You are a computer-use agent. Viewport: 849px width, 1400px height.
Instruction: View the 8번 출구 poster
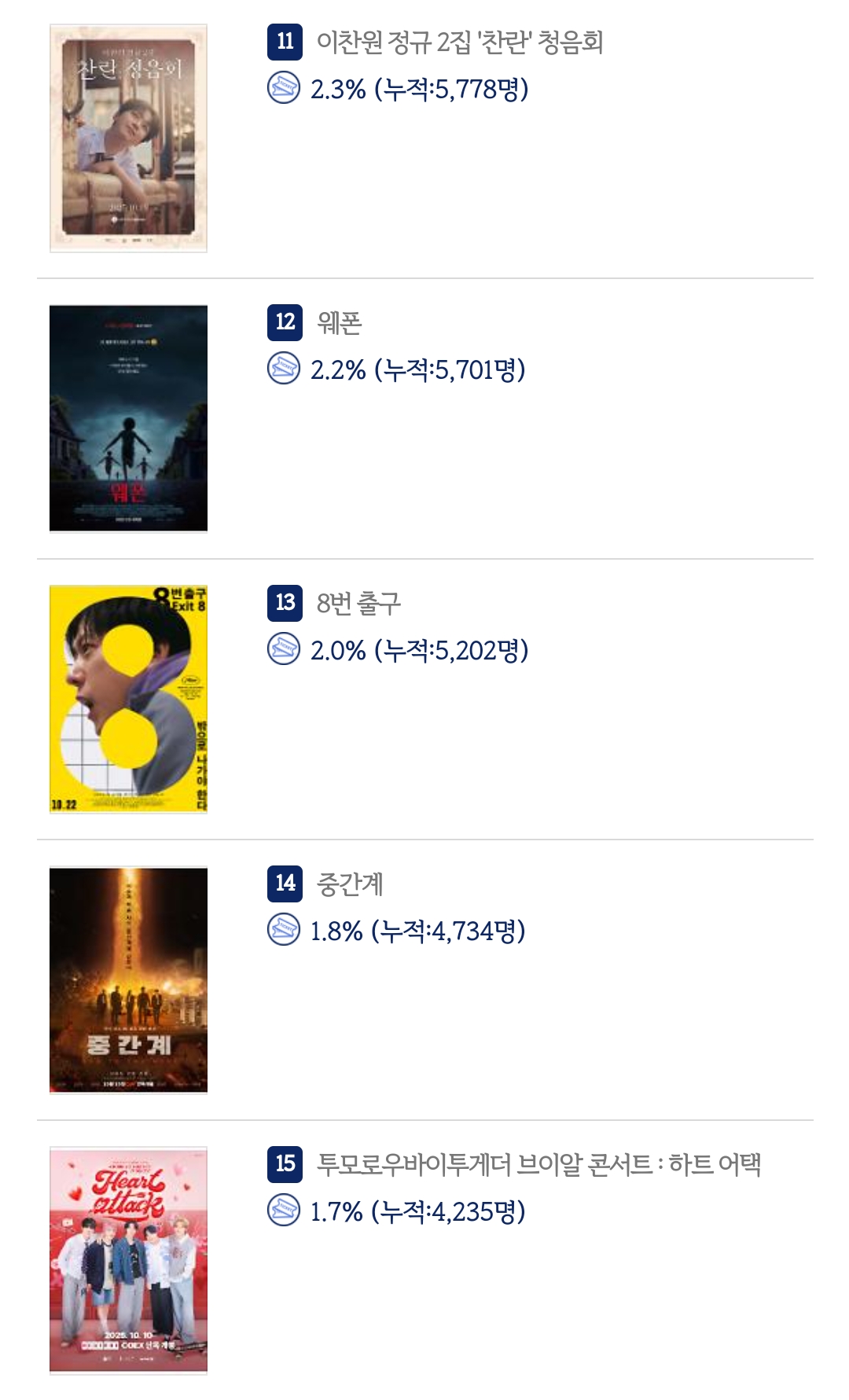[x=128, y=700]
